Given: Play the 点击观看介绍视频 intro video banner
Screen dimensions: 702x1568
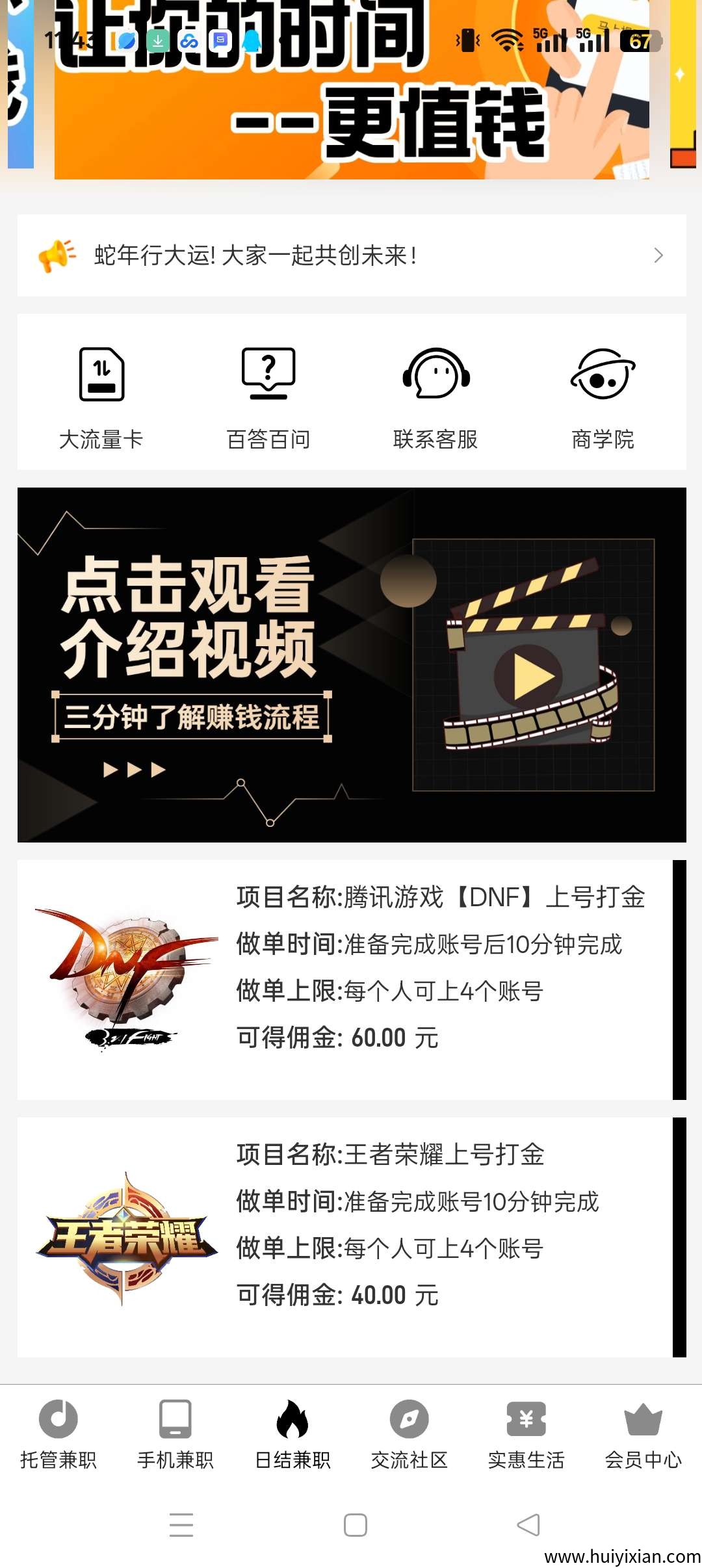Looking at the screenshot, I should (351, 664).
